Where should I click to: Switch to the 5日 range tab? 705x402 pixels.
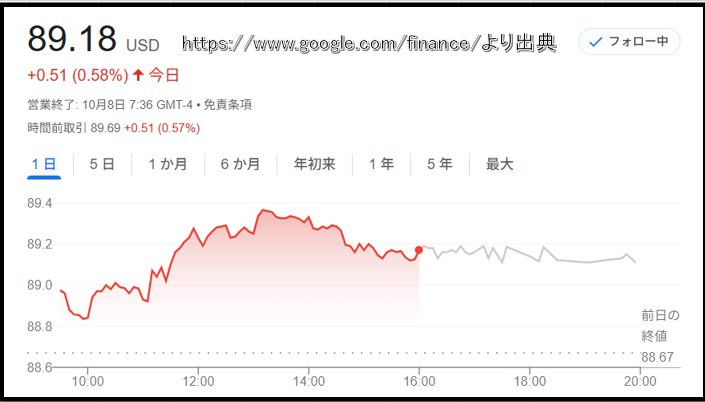(x=102, y=164)
